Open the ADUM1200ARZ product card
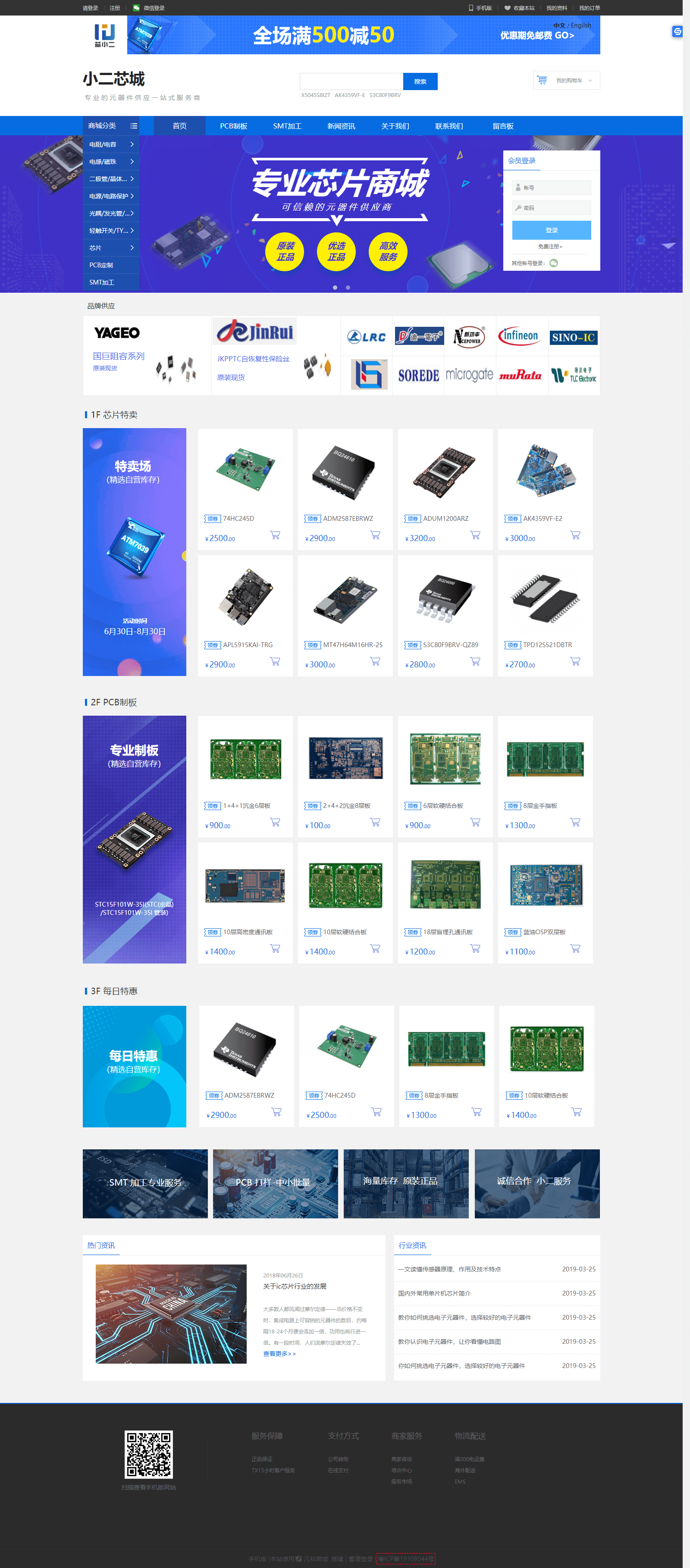 445,480
